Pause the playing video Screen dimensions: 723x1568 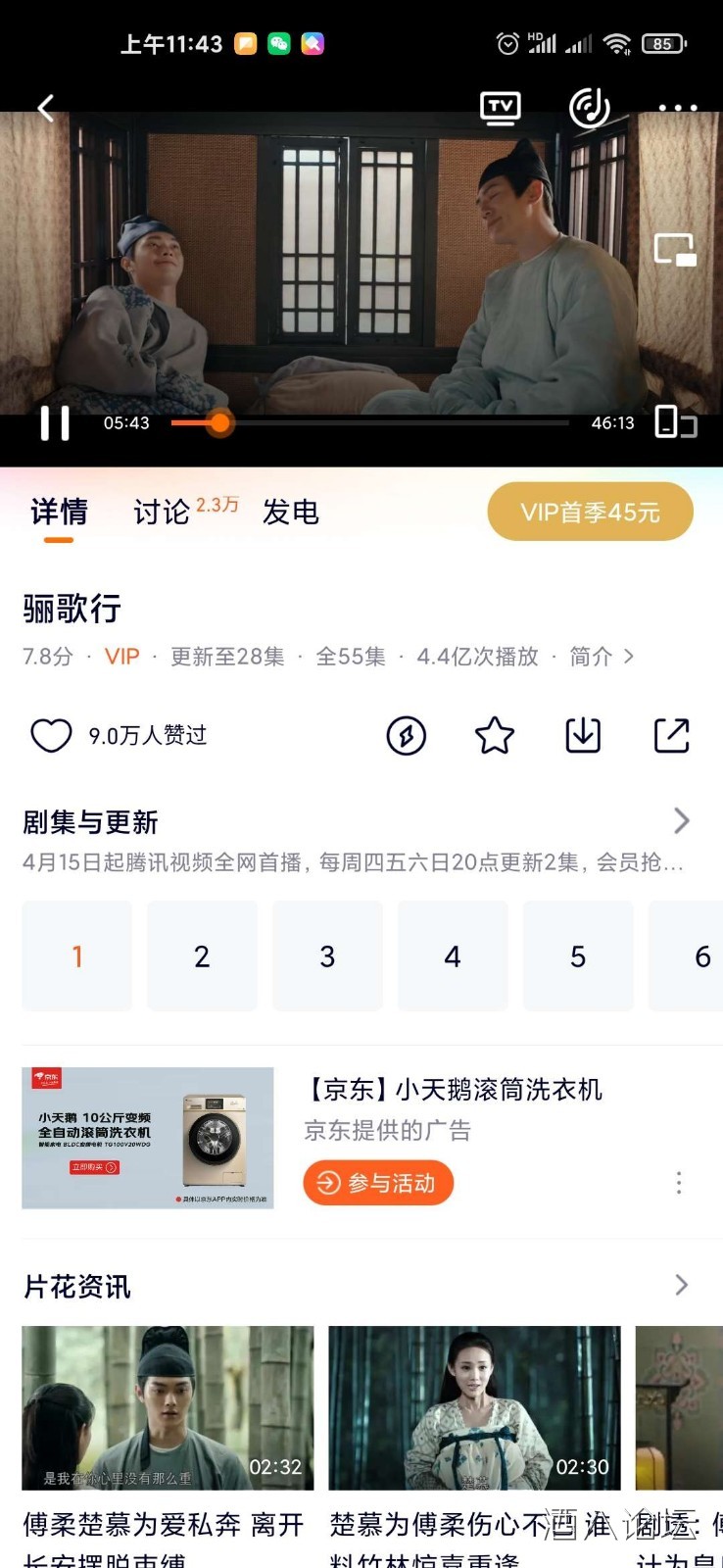55,423
